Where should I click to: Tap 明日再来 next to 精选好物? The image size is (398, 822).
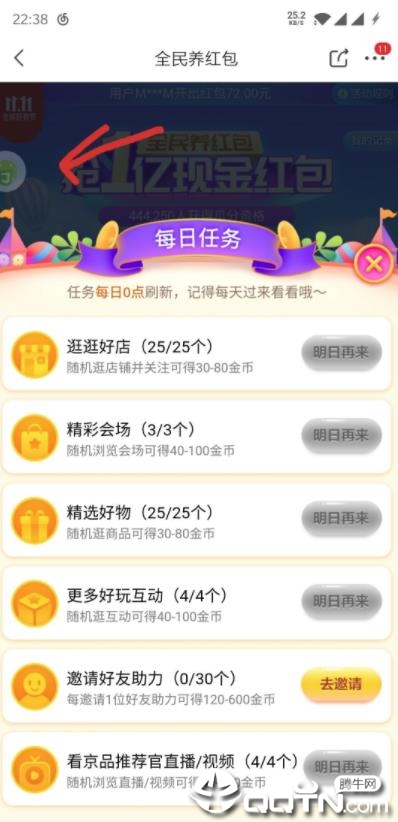[341, 518]
